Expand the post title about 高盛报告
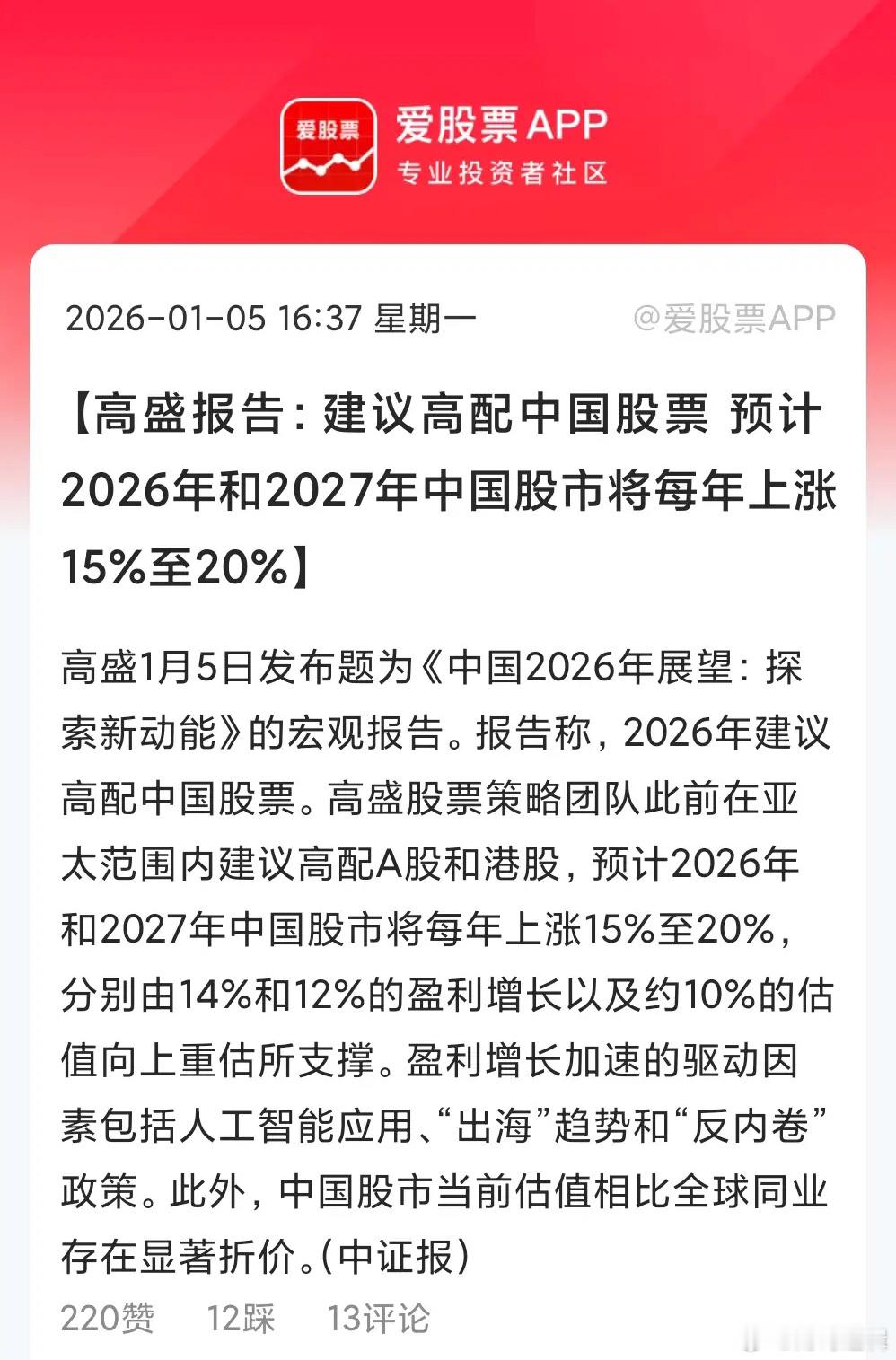896x1360 pixels. click(x=449, y=485)
